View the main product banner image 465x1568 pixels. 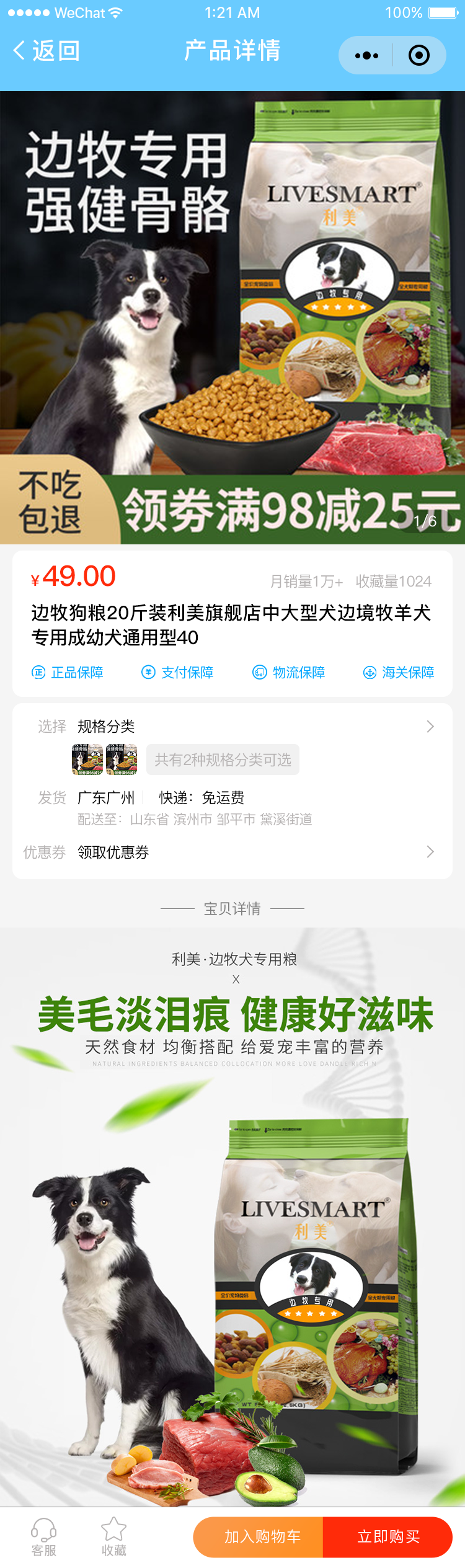(232, 317)
